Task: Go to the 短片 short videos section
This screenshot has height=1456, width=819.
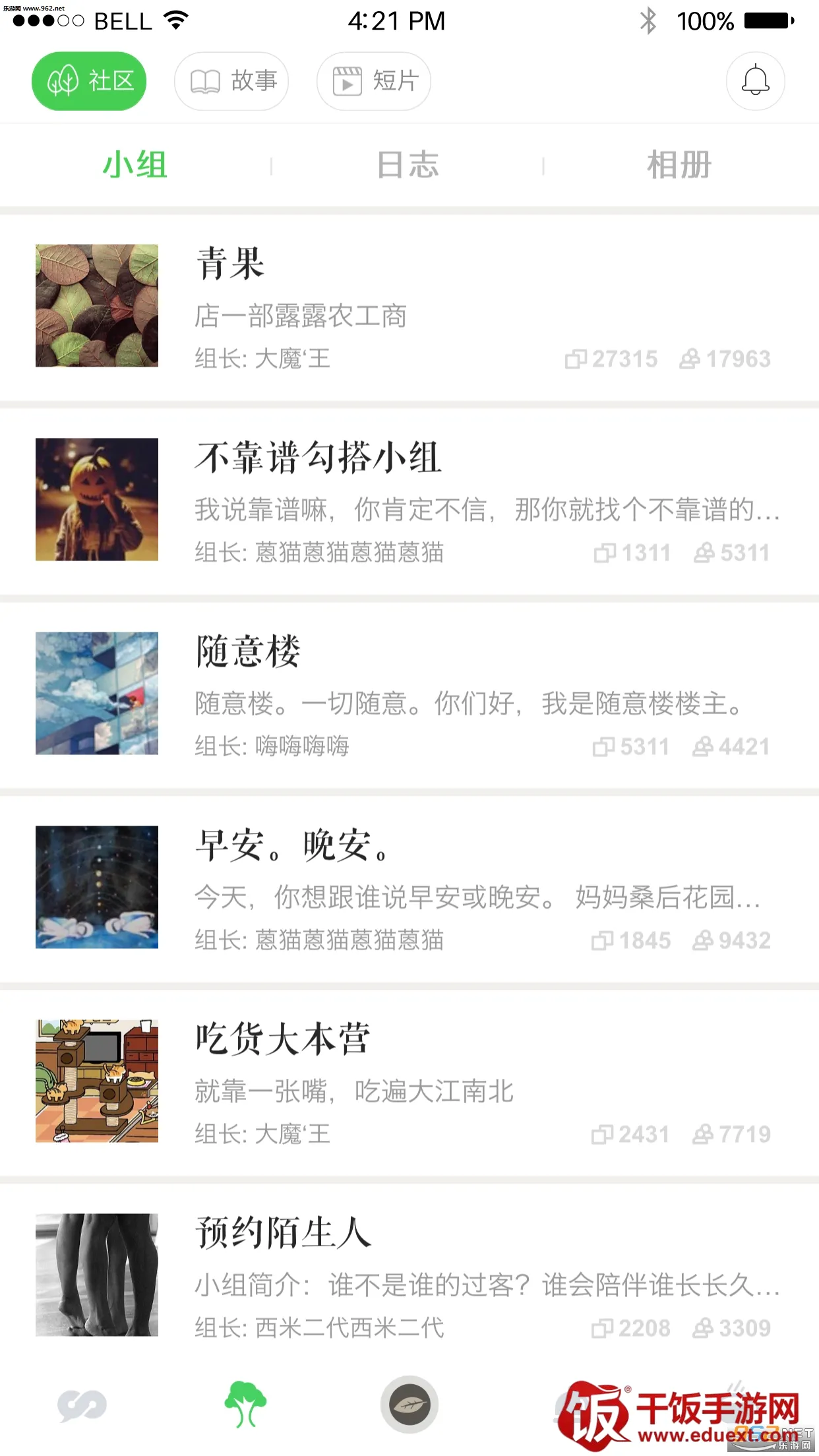Action: click(374, 81)
